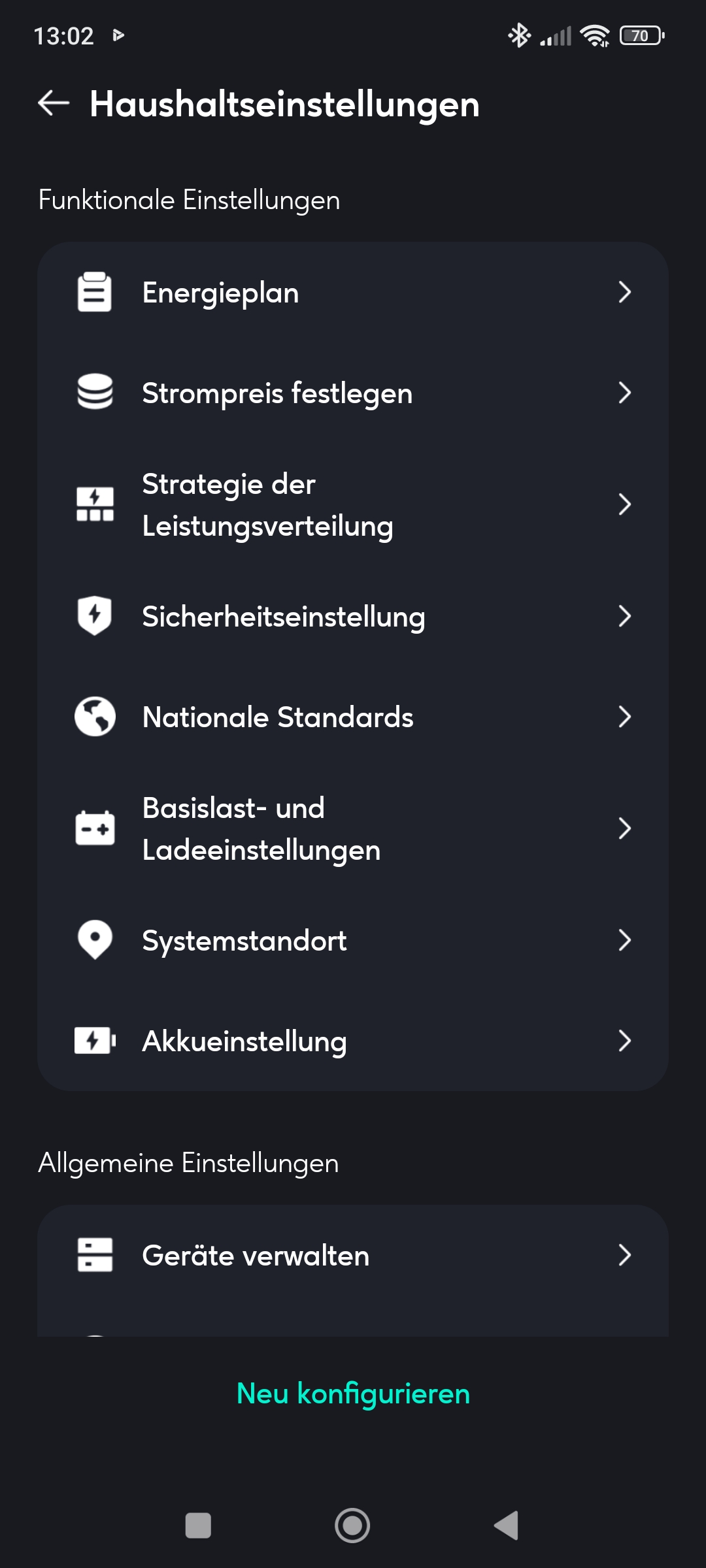This screenshot has height=1568, width=706.
Task: Open Akkueinstellung
Action: click(x=353, y=1041)
